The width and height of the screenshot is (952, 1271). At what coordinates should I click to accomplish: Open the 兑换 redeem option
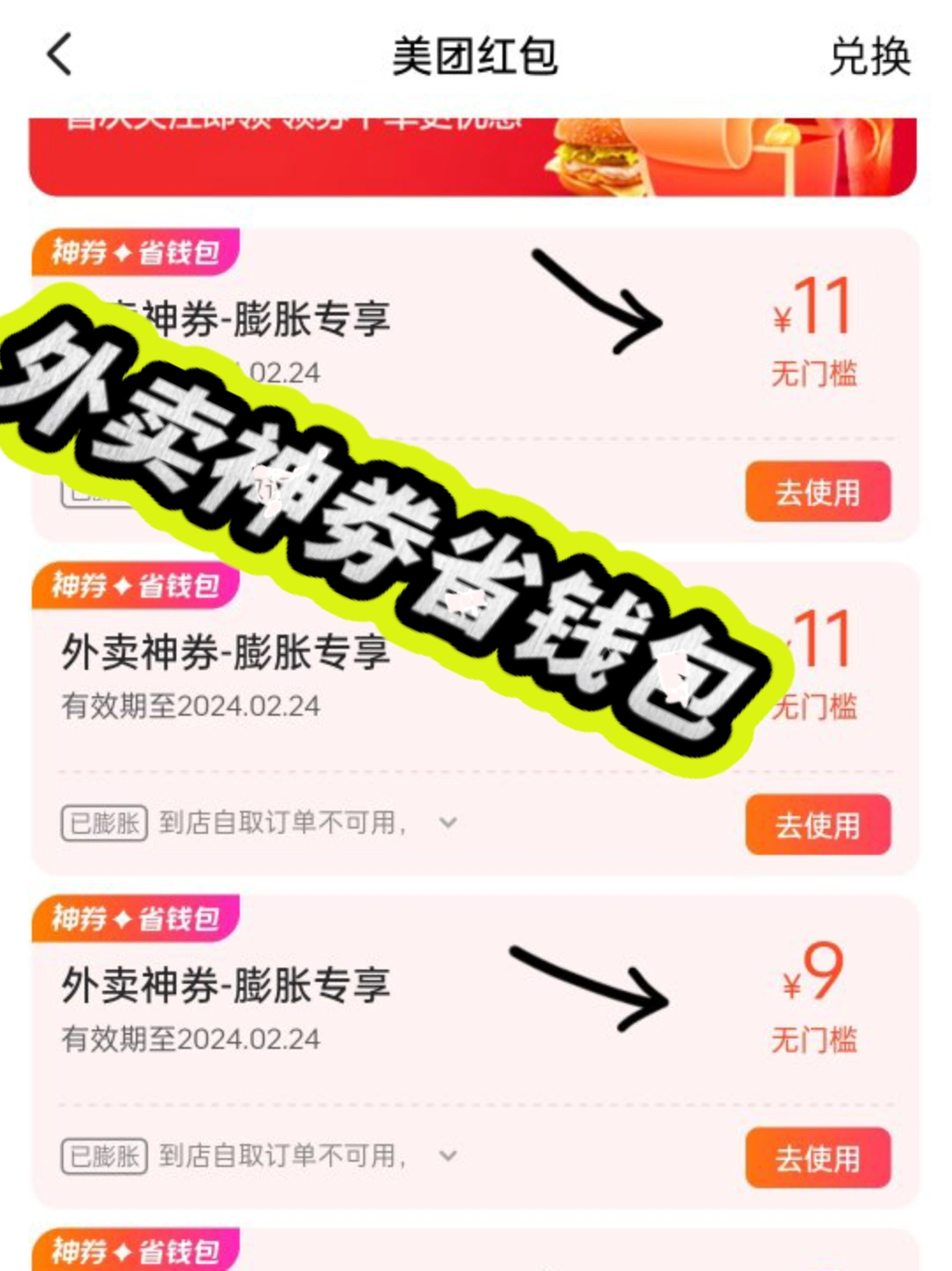pos(869,57)
